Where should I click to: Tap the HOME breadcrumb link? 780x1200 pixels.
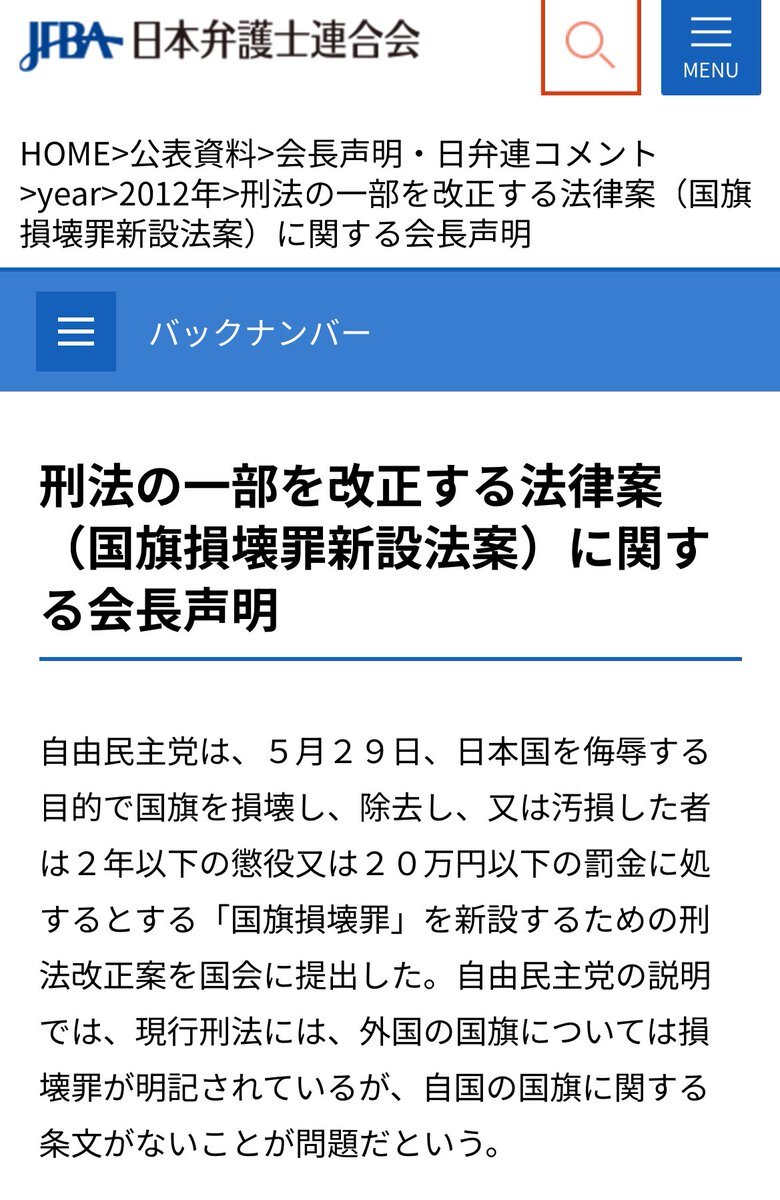(65, 155)
